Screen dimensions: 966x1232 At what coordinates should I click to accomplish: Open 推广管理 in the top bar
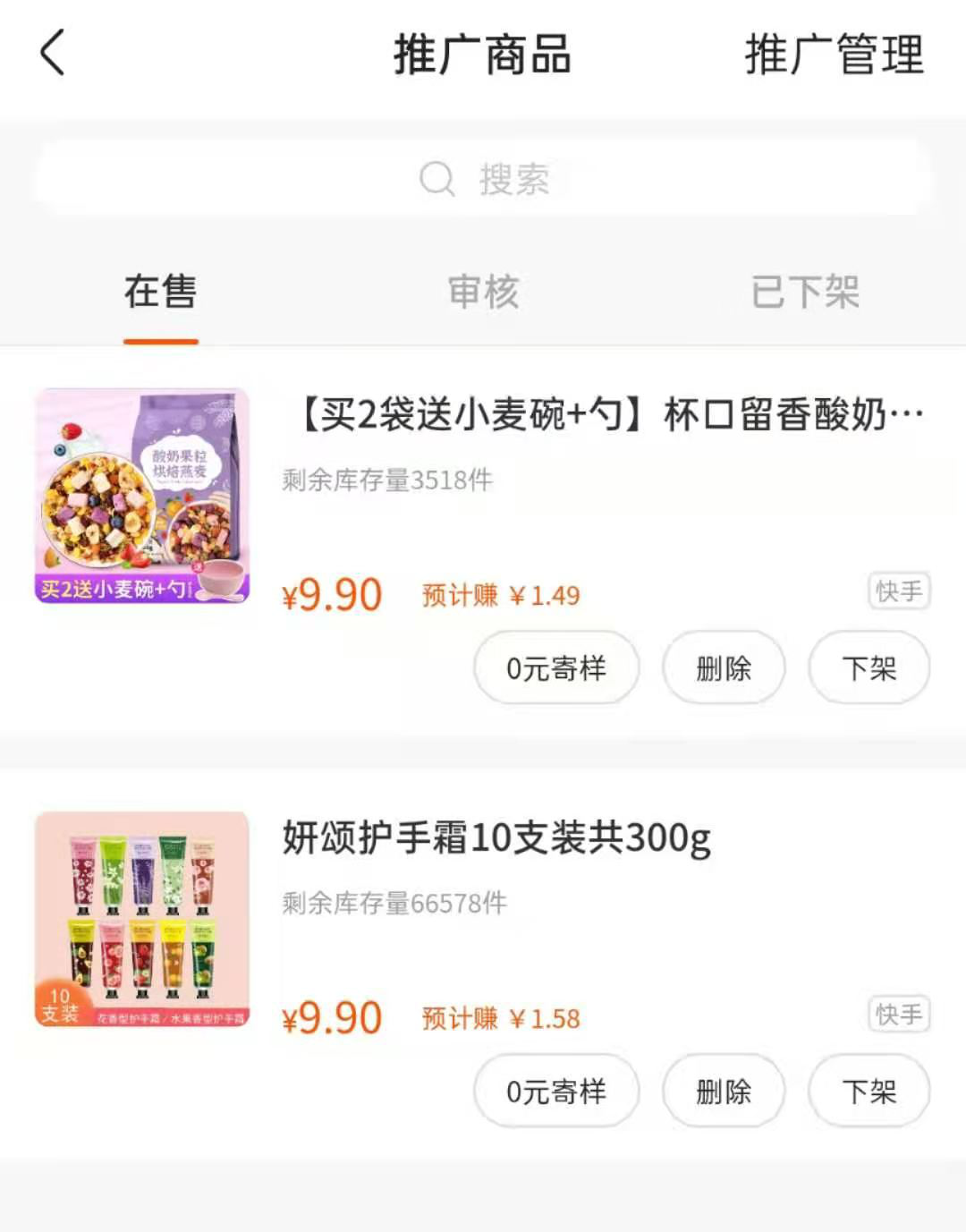point(834,55)
